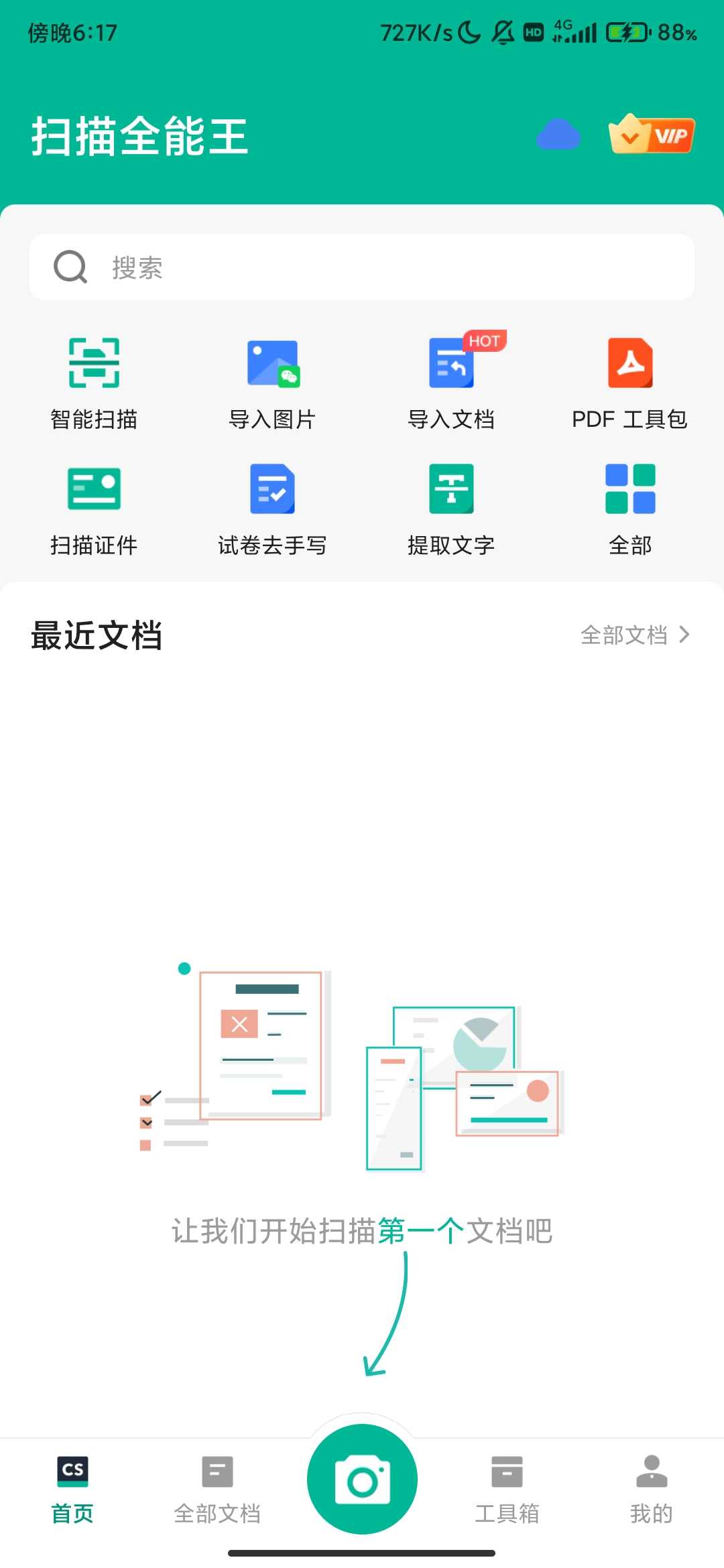Open the VIP crown badge

pos(652,134)
